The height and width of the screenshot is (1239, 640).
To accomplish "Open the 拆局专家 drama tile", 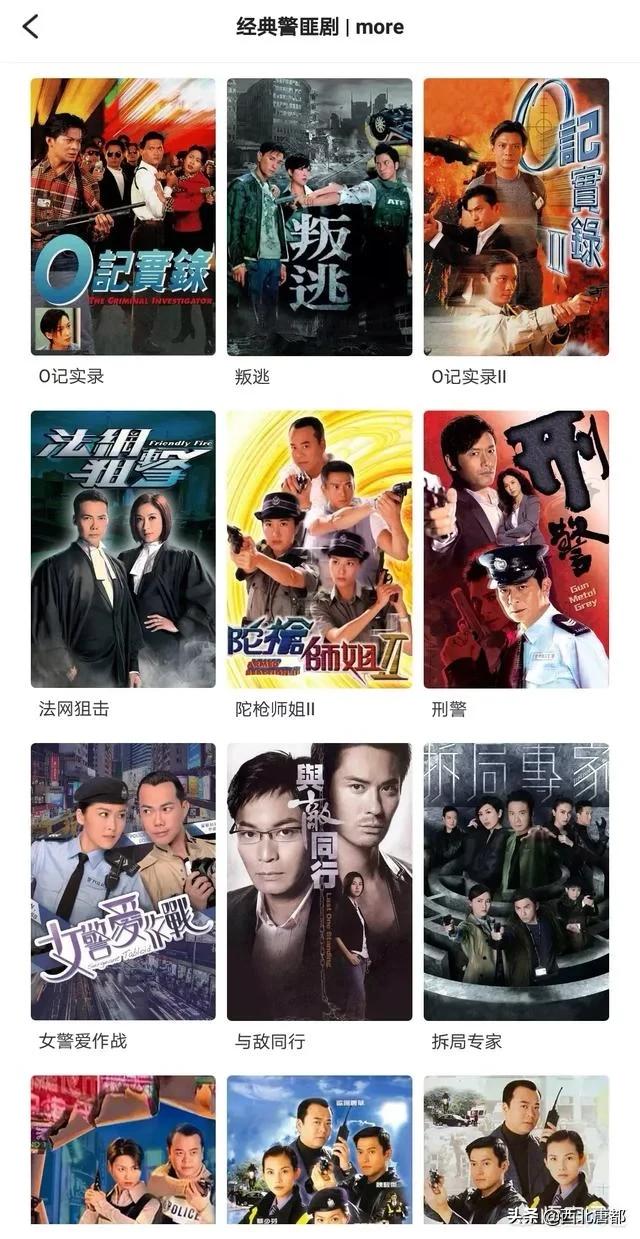I will [x=516, y=881].
